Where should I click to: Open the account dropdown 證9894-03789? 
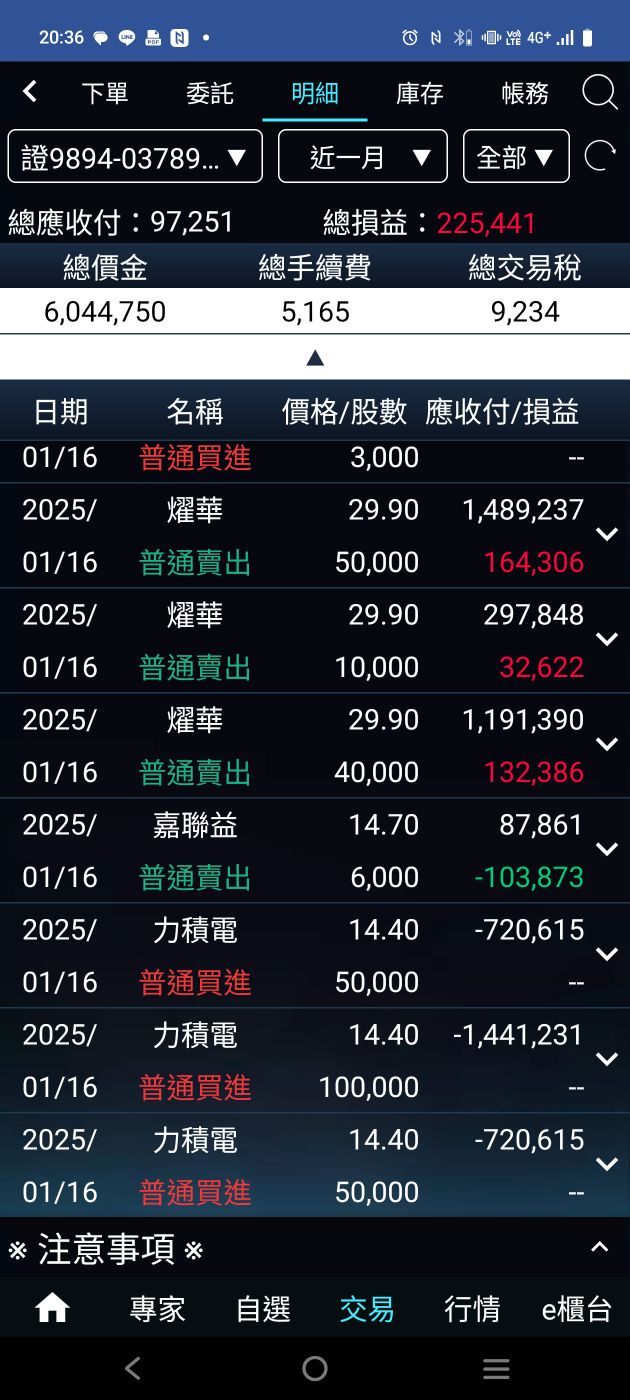pyautogui.click(x=135, y=157)
